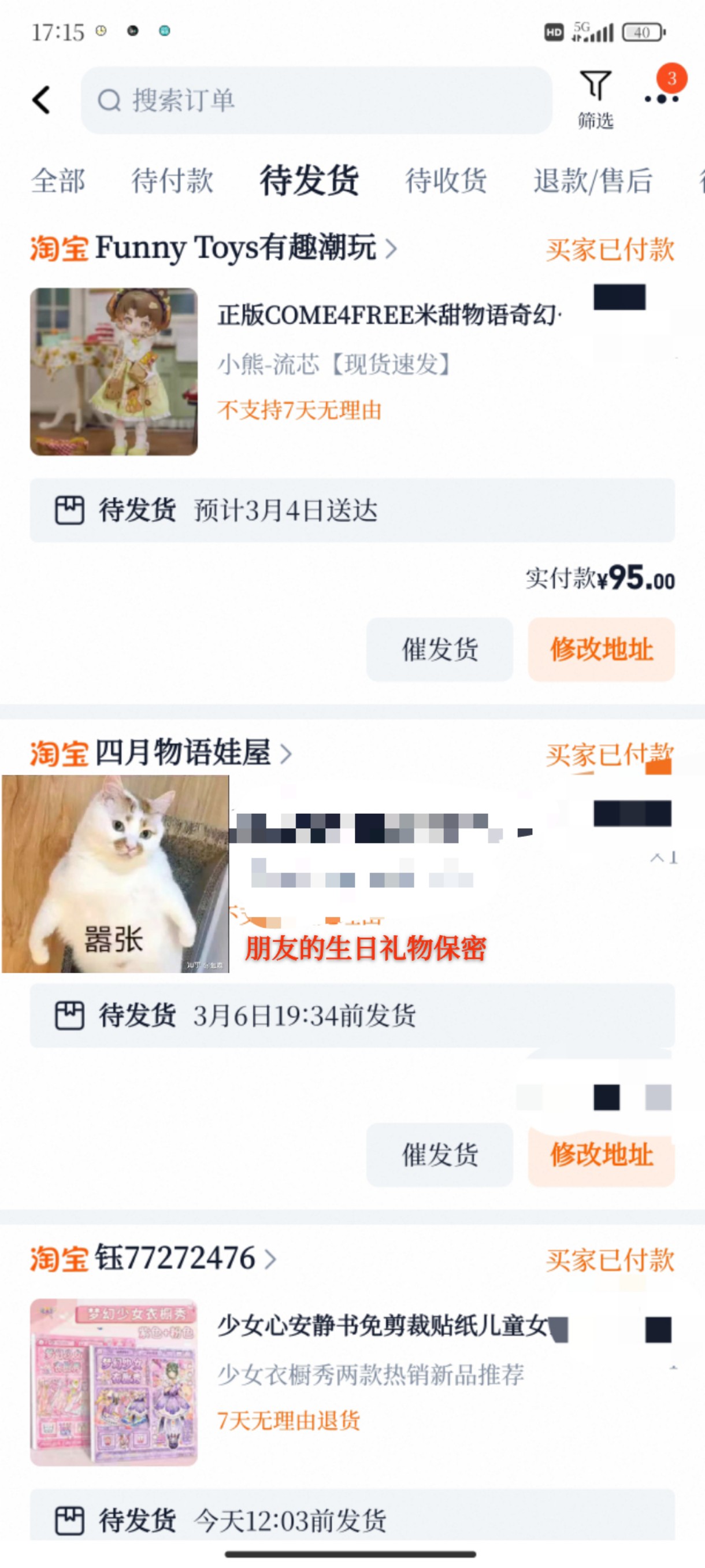View the 3月6日19:34前发货 shipping status row
Viewport: 705px width, 1568px height.
coord(352,1015)
